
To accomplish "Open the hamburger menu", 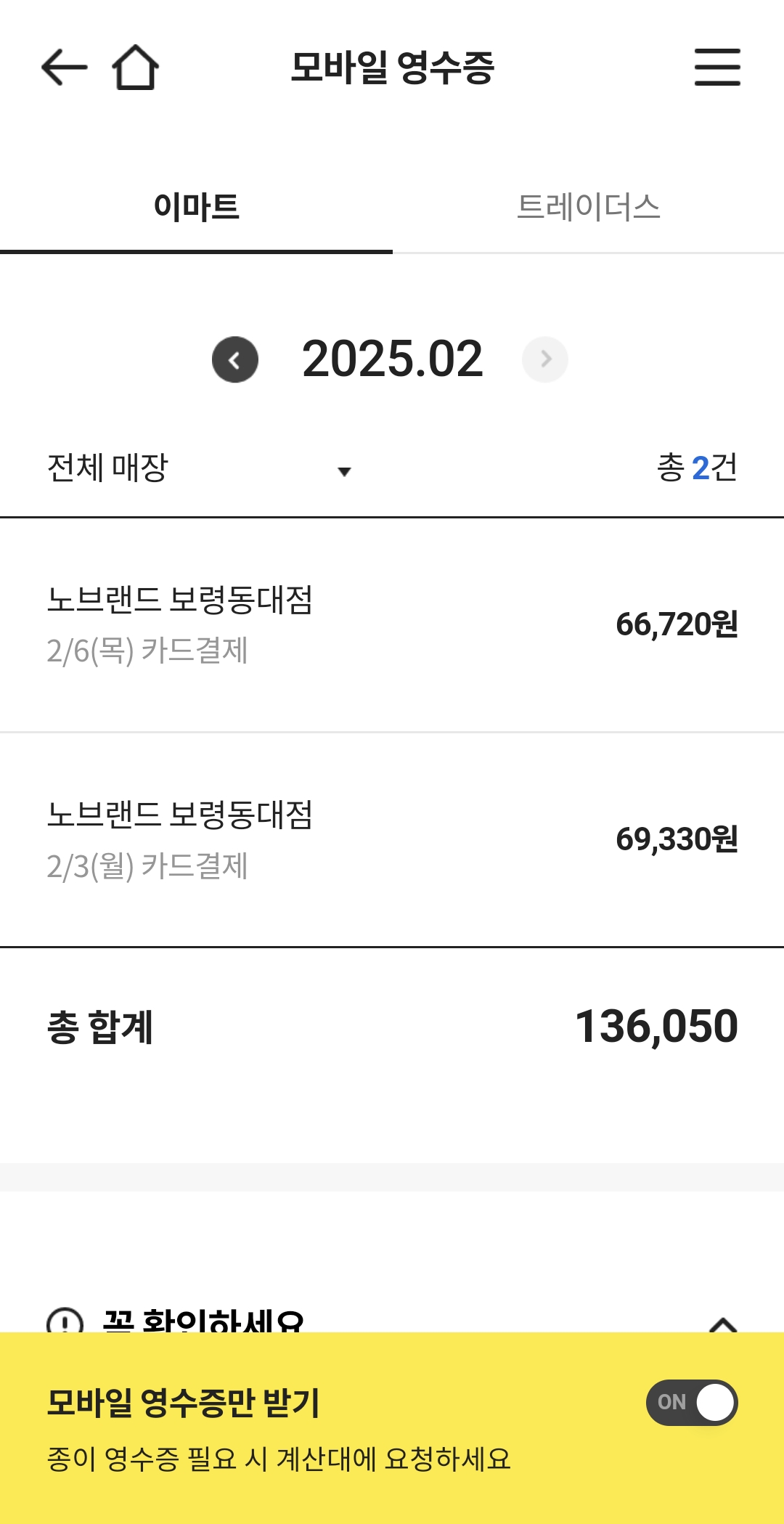I will [717, 68].
